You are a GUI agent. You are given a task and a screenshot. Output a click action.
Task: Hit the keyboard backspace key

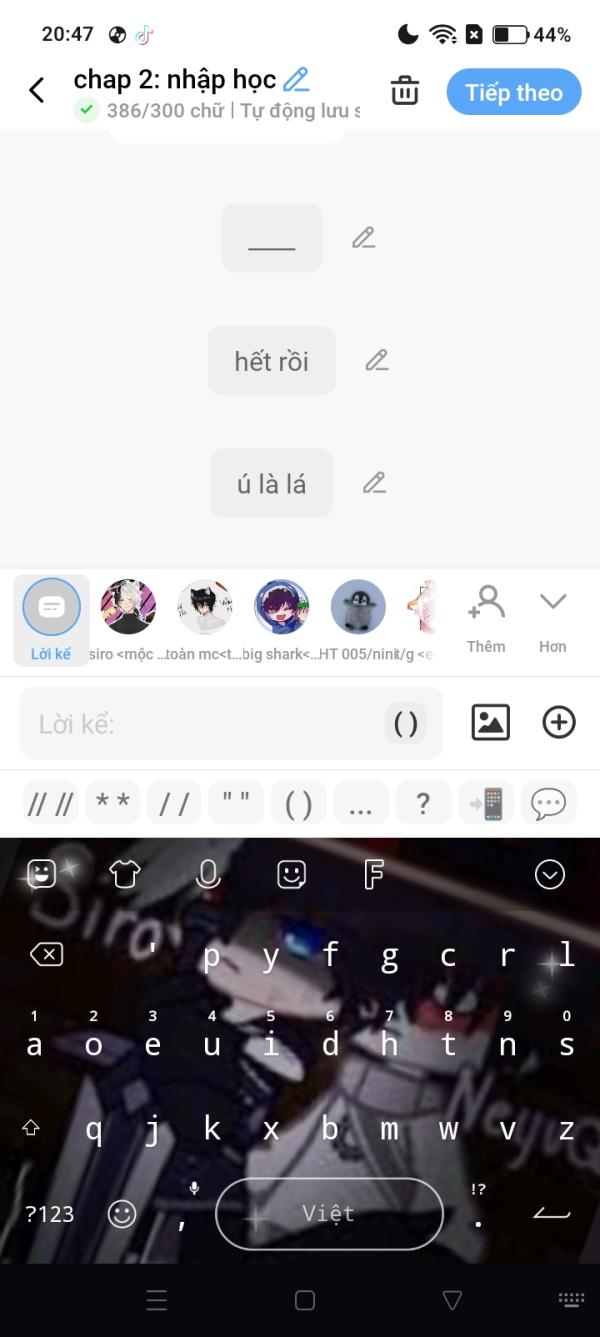(x=46, y=955)
